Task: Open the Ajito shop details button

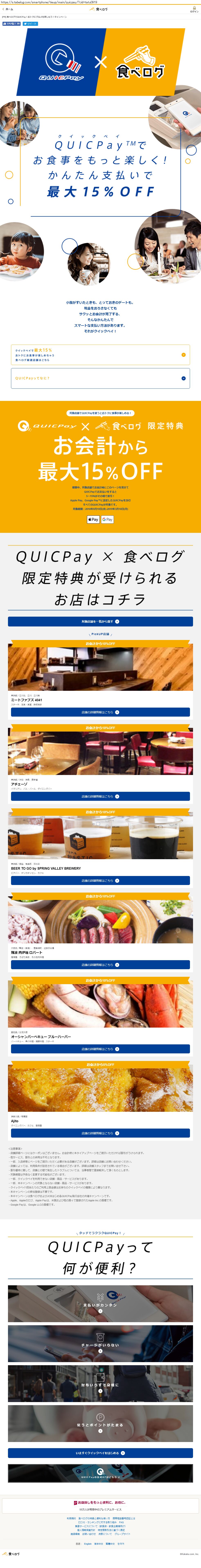Action: click(x=100, y=1133)
